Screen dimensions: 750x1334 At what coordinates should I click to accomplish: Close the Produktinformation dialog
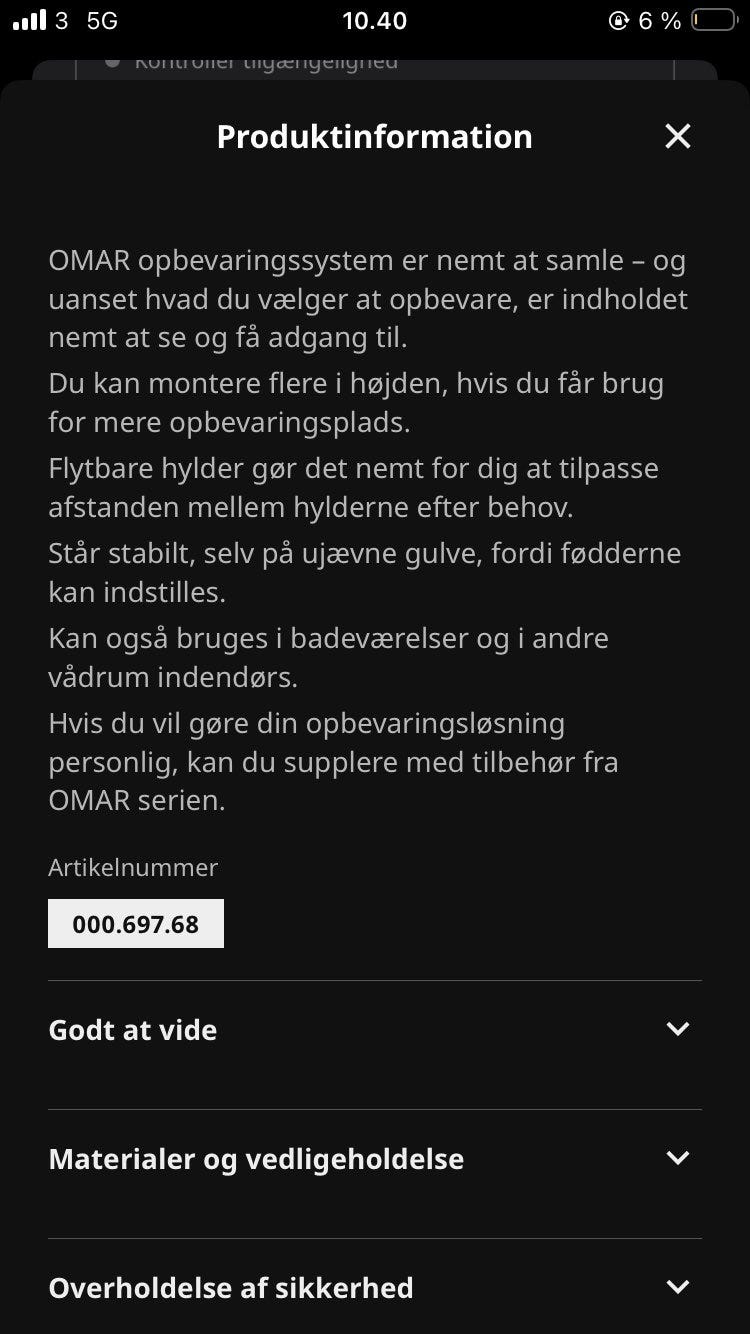[678, 136]
